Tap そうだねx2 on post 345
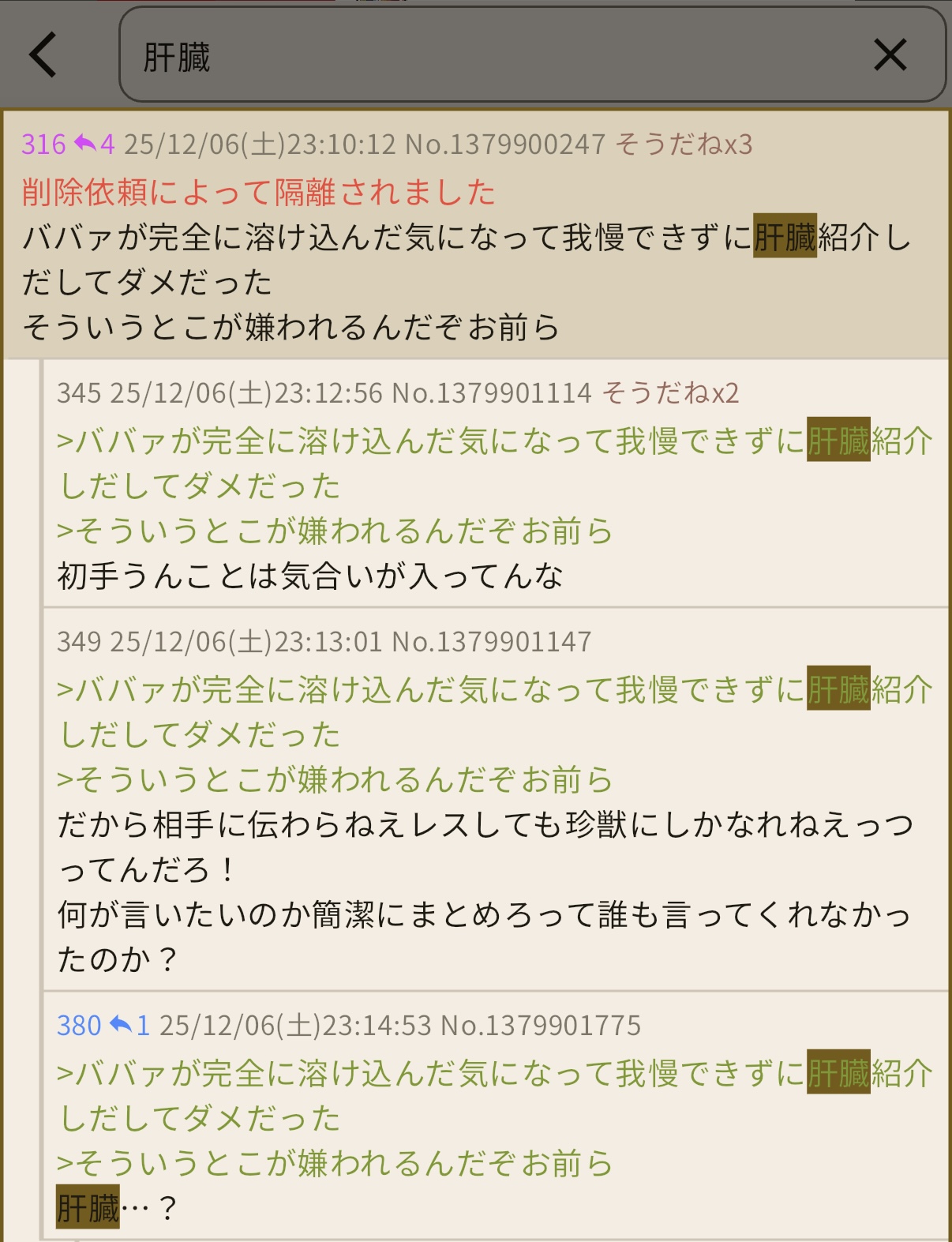This screenshot has height=1242, width=952. [671, 393]
